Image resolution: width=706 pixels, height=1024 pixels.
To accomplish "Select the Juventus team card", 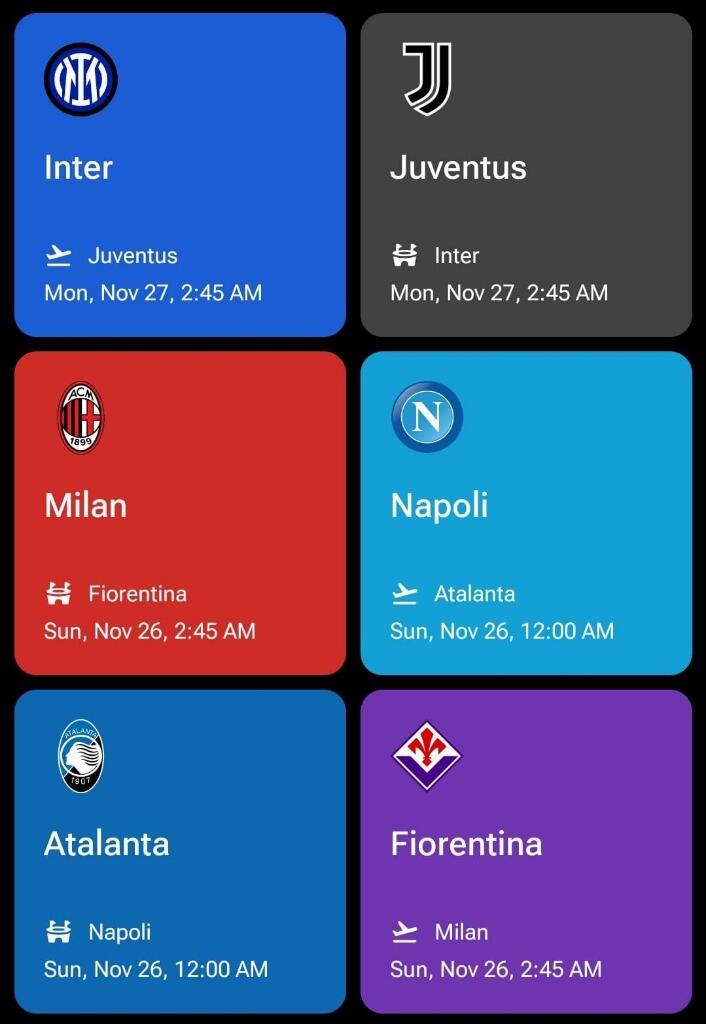I will pyautogui.click(x=526, y=175).
